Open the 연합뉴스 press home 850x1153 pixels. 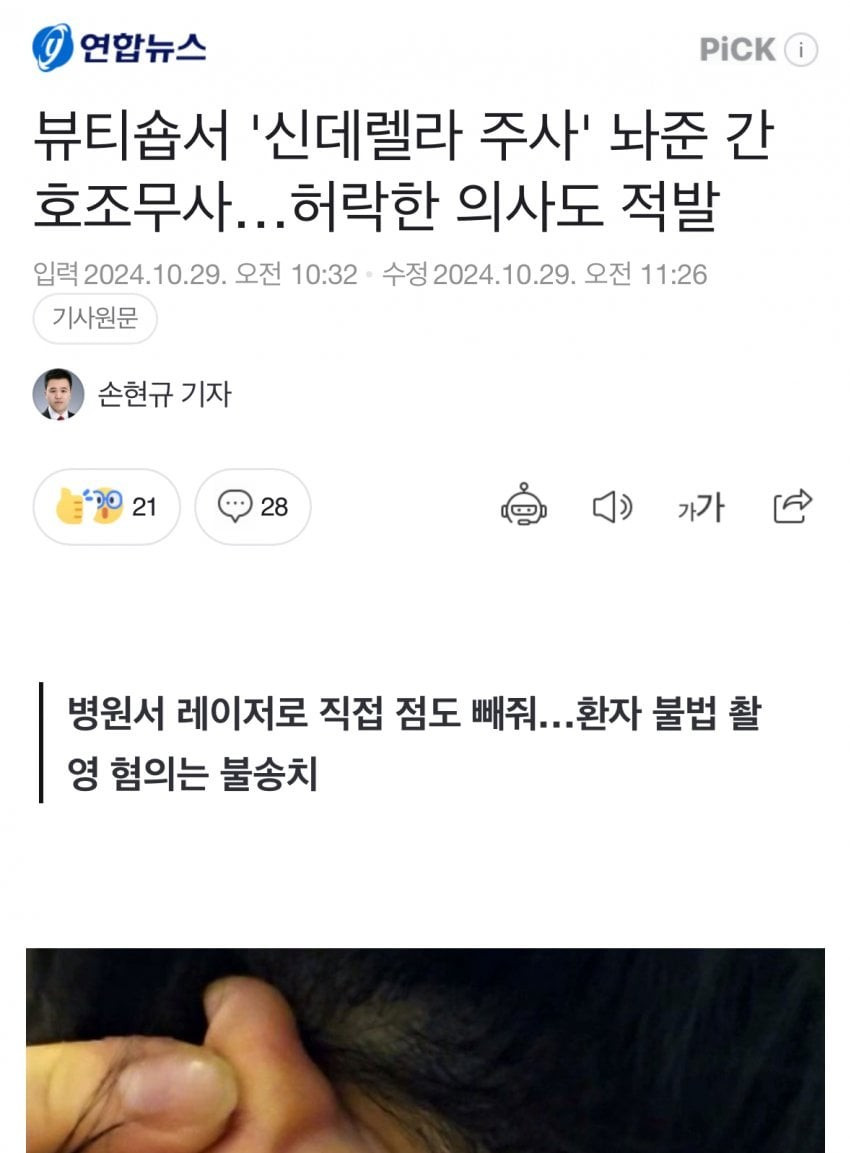pyautogui.click(x=120, y=47)
